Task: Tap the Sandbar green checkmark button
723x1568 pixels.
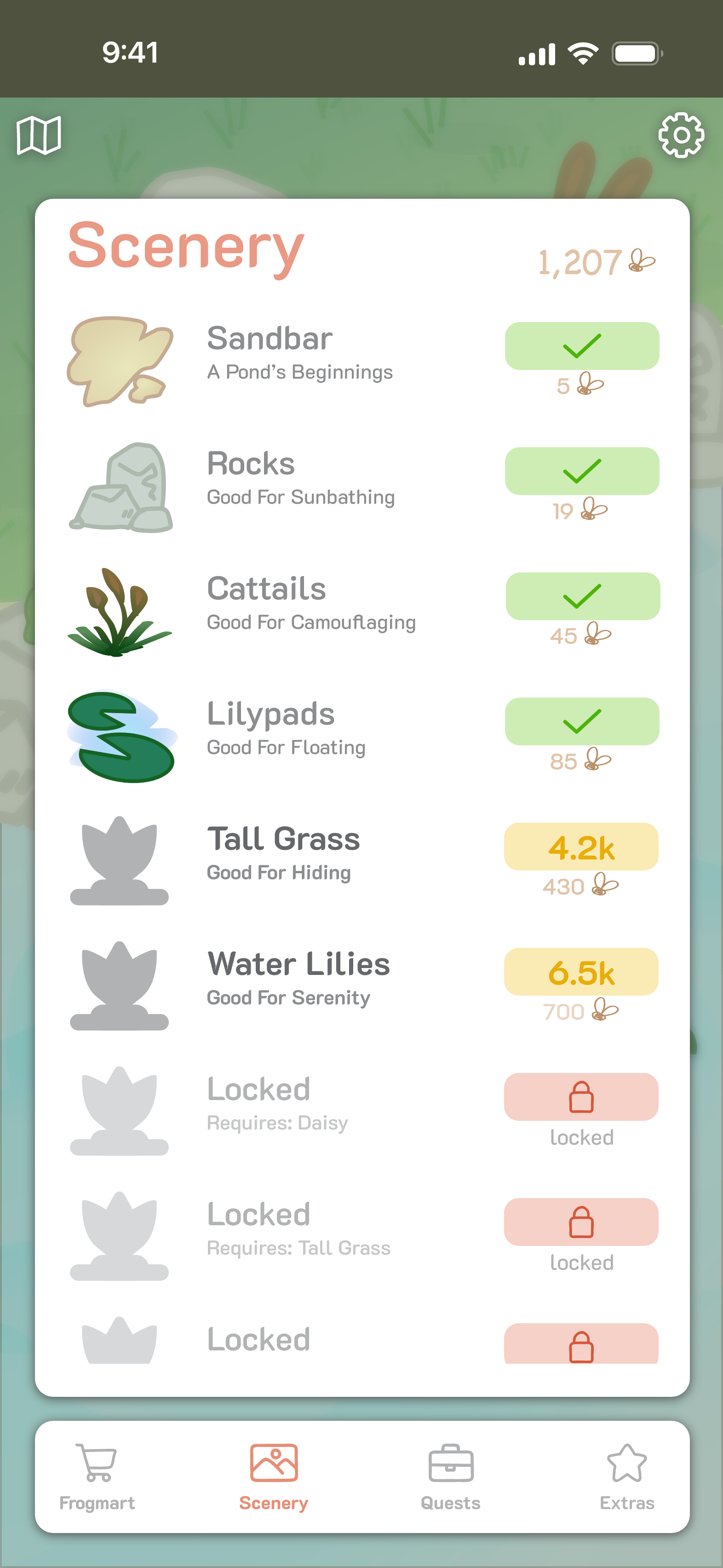Action: (x=582, y=346)
